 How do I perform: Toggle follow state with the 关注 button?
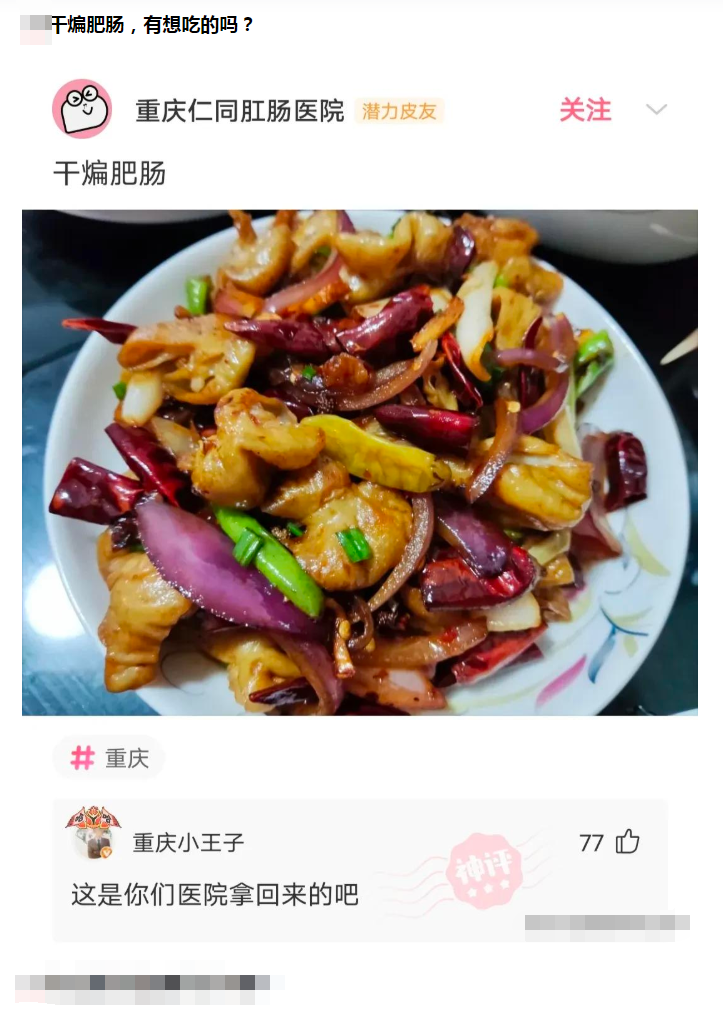tap(586, 111)
